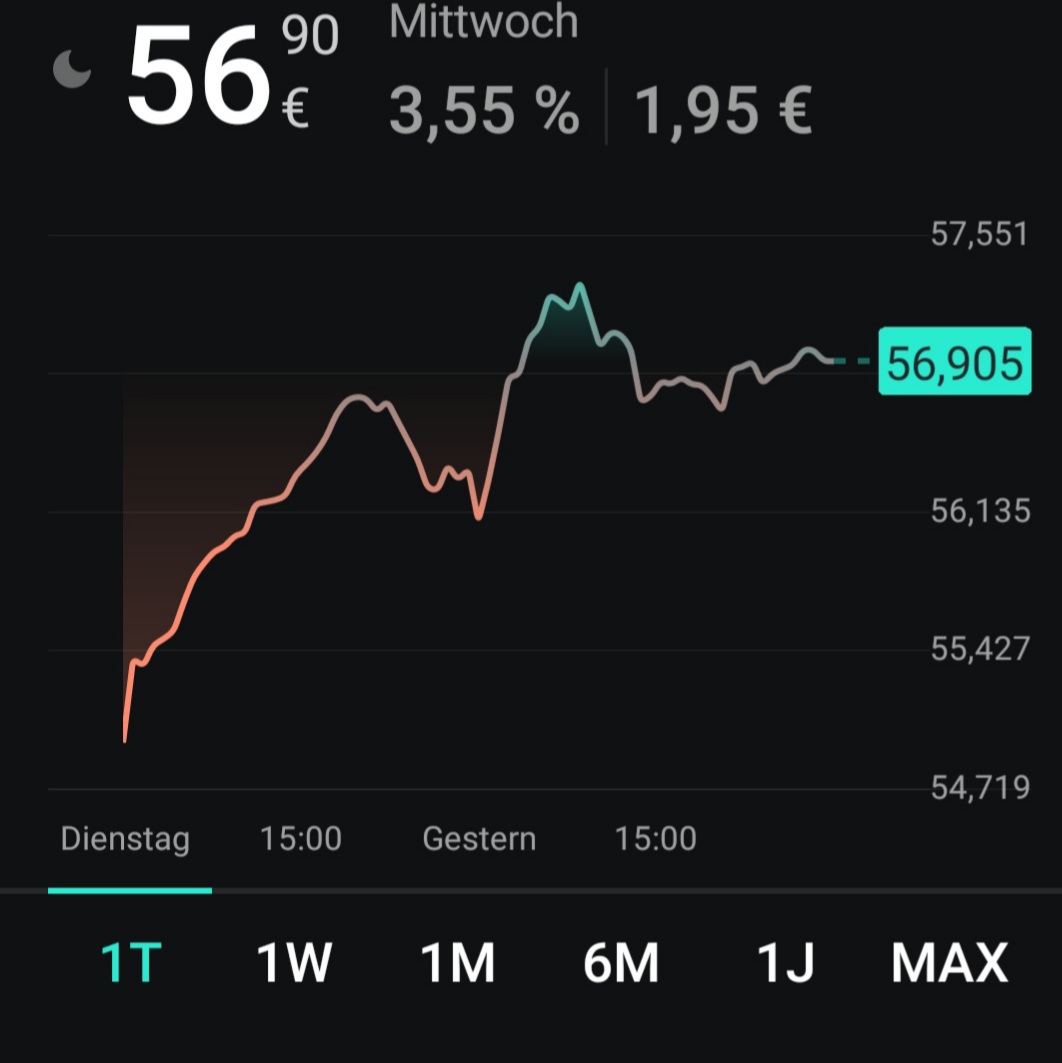Select the 3,55 % percentage change label
Image resolution: width=1062 pixels, height=1063 pixels.
483,110
